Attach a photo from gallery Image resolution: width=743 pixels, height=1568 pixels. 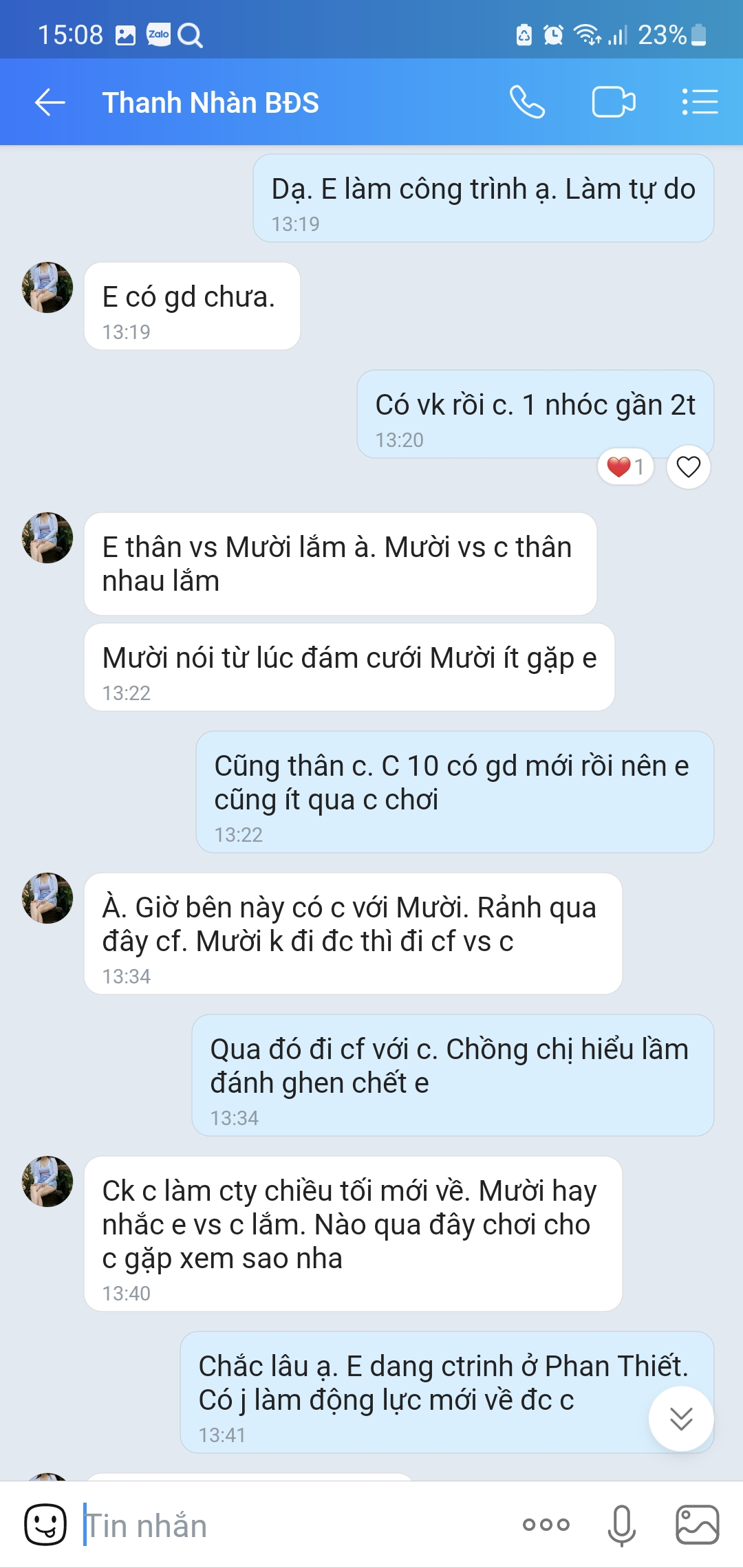[697, 1525]
